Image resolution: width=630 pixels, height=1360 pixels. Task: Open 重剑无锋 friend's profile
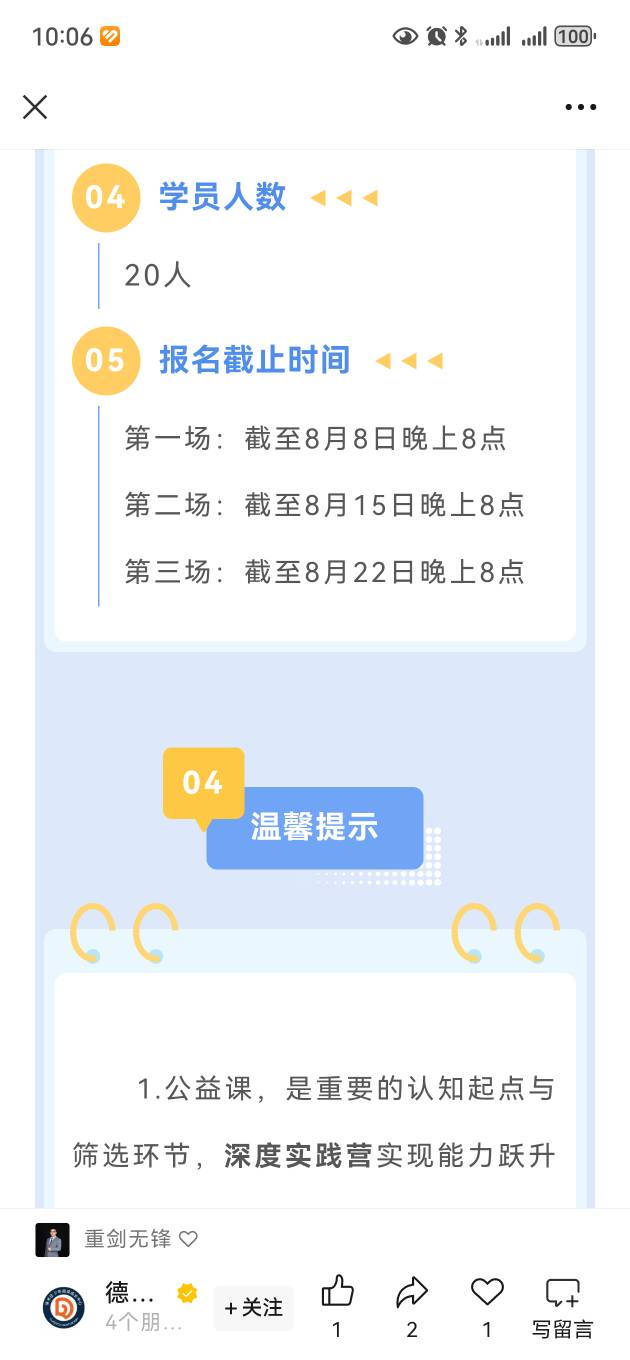tap(127, 1239)
